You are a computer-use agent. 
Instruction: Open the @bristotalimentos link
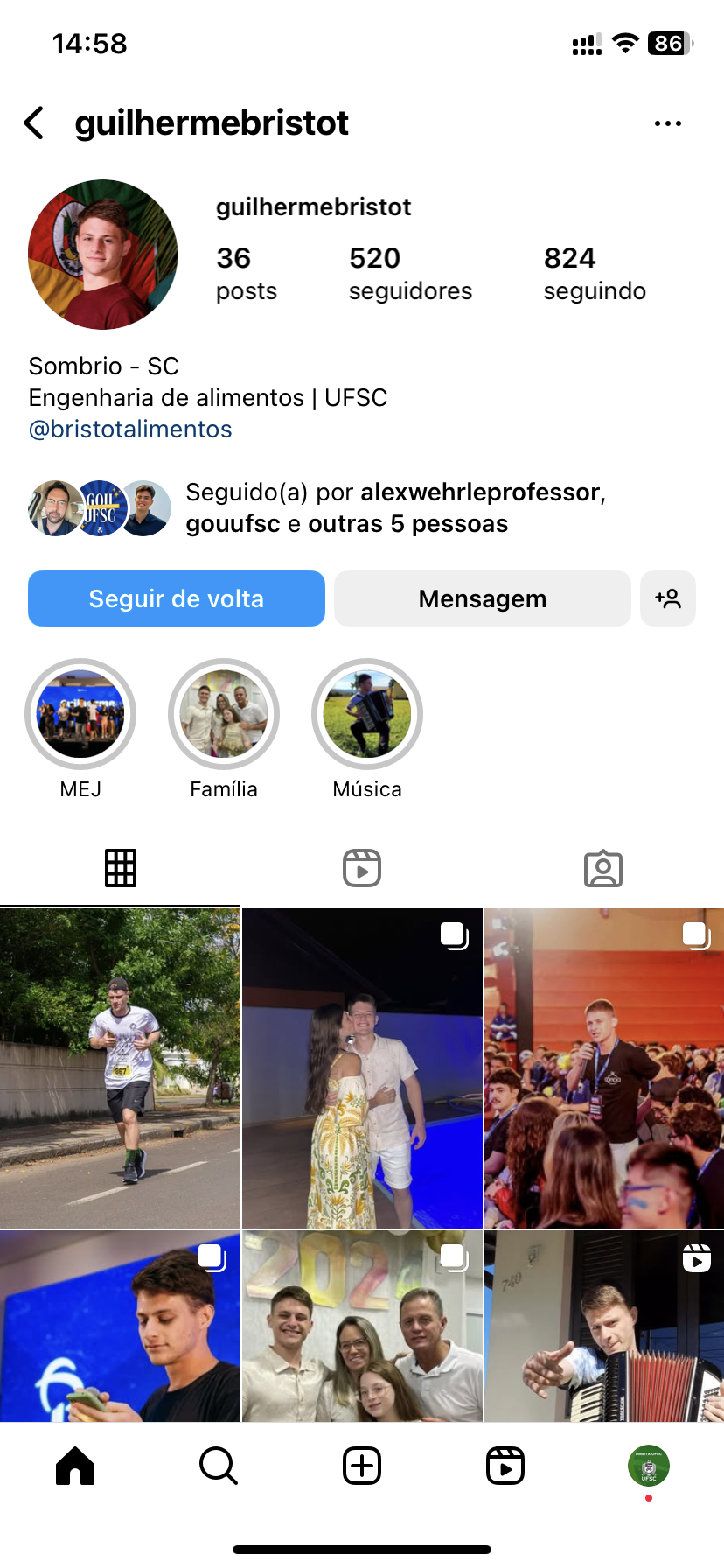coord(130,430)
